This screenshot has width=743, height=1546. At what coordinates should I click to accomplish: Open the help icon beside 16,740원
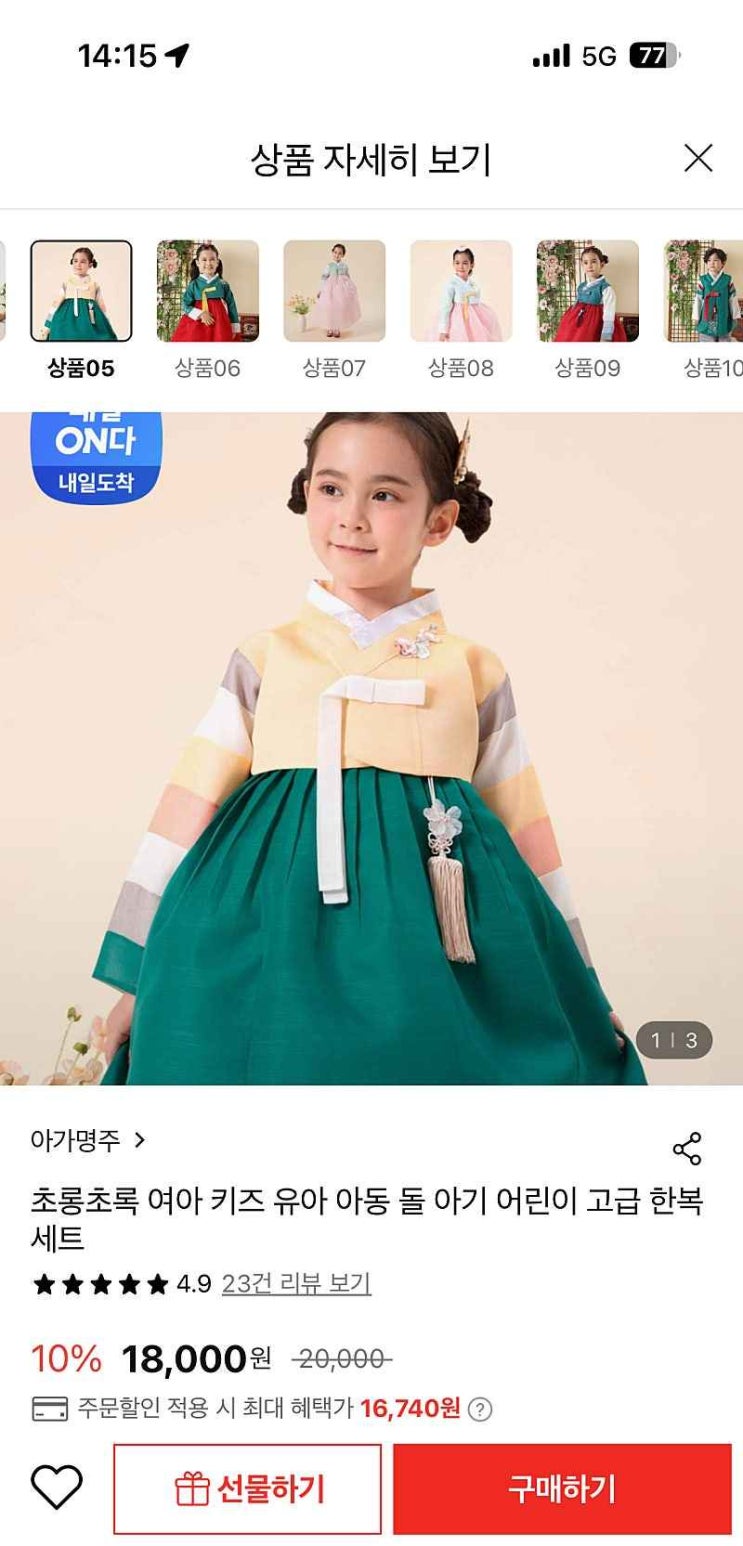(481, 1410)
